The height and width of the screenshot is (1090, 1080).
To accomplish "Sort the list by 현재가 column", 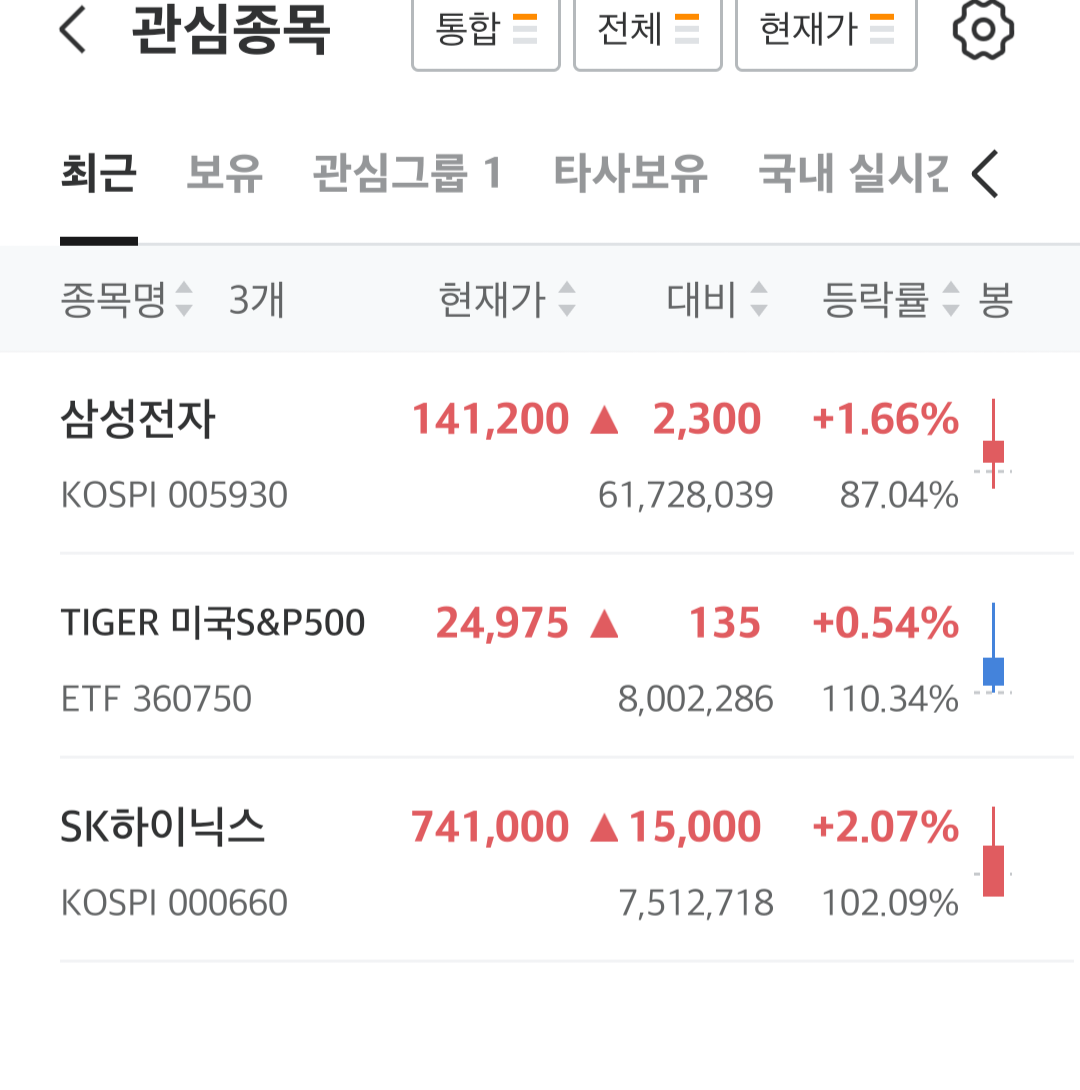I will (507, 299).
